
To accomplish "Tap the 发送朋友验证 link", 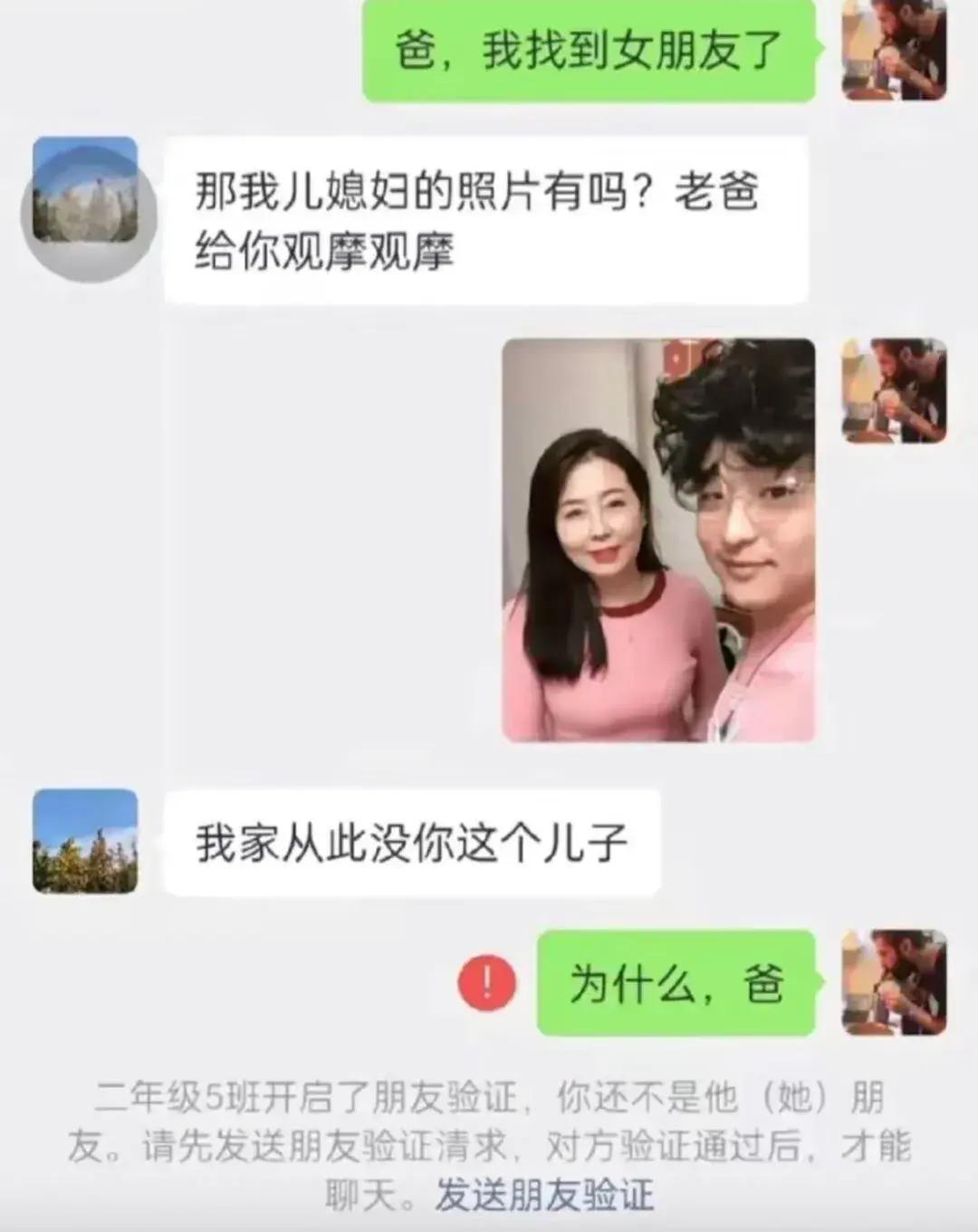I will point(544,1195).
